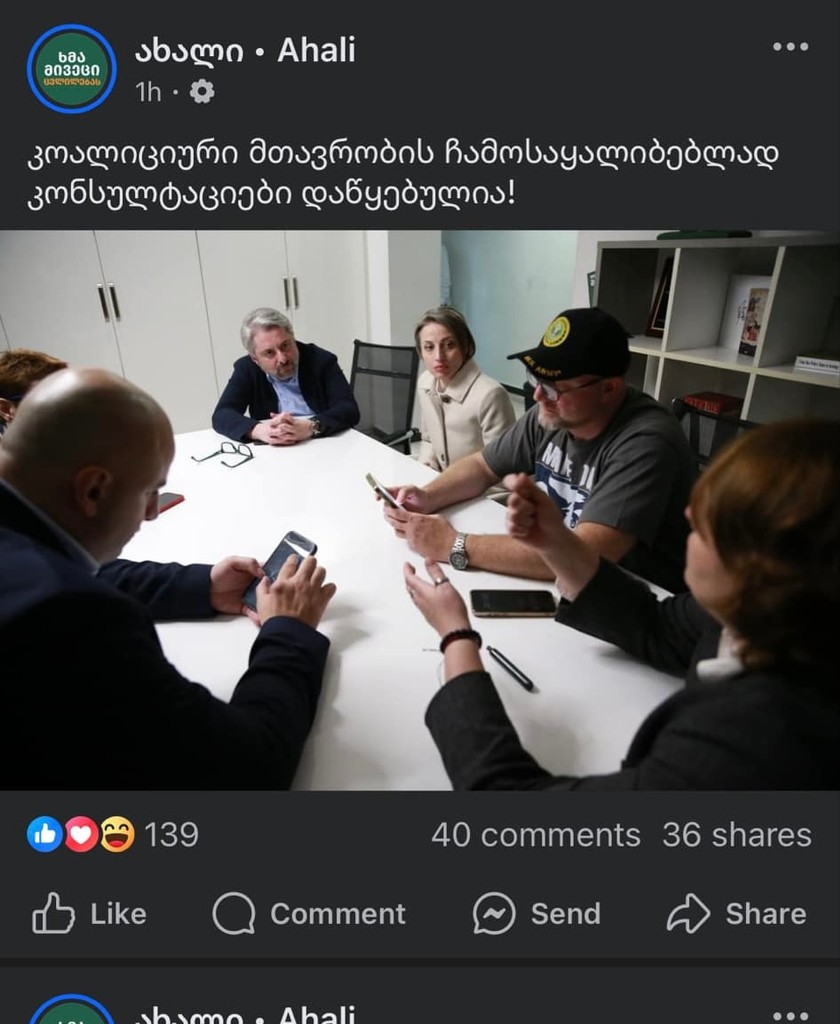Open the Ahali page profile picture
The height and width of the screenshot is (1024, 840).
pos(71,68)
